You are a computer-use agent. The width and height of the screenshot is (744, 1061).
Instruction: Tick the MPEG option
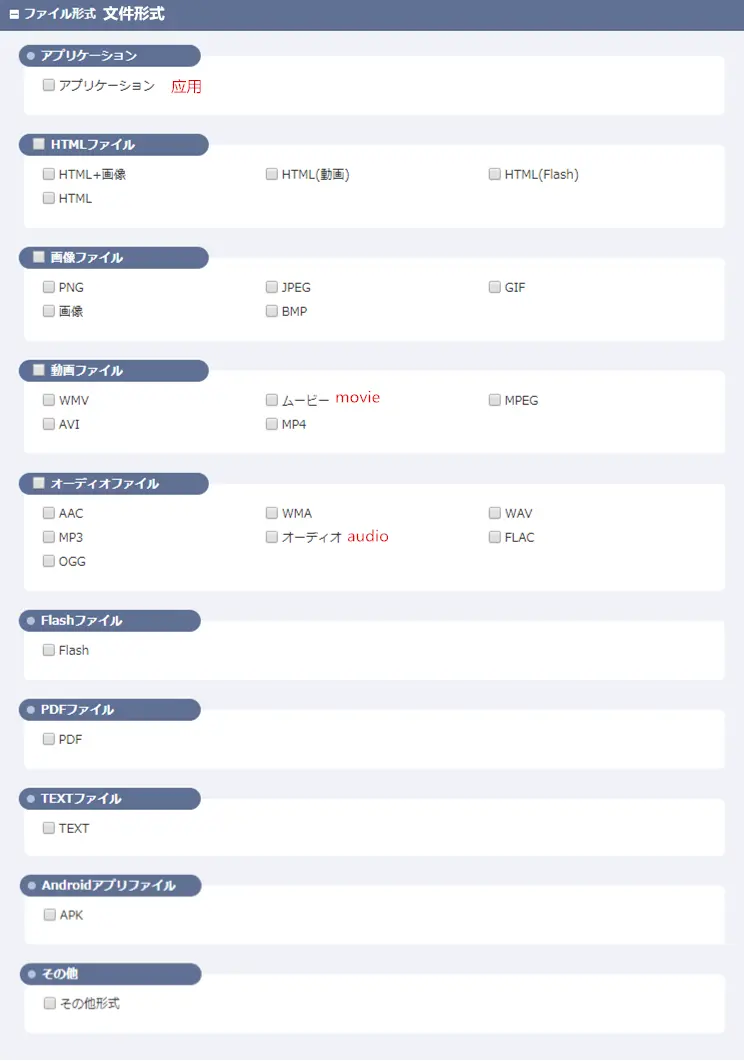pyautogui.click(x=495, y=400)
